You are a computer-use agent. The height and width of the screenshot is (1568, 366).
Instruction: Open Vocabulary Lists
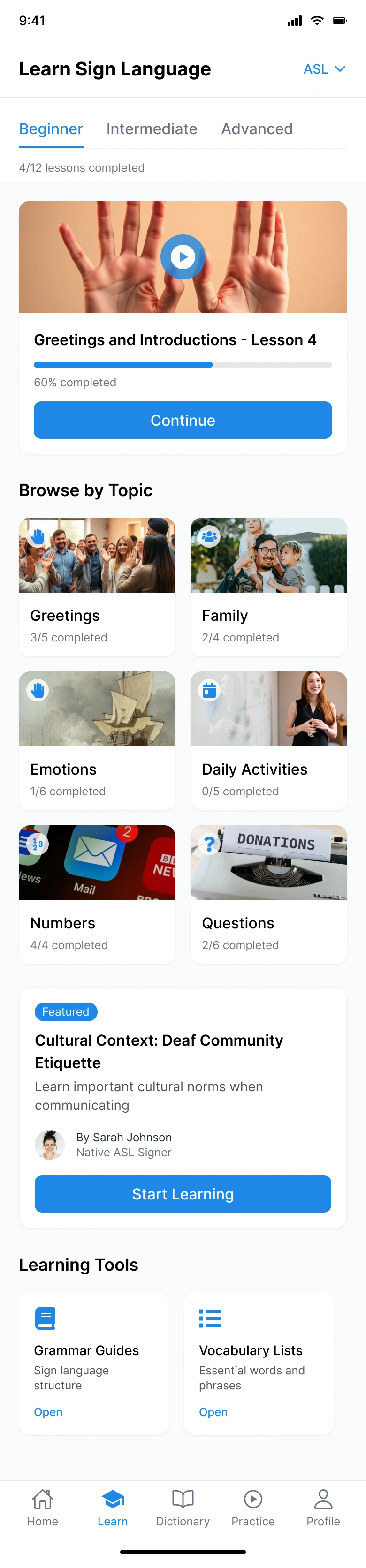pyautogui.click(x=213, y=1412)
